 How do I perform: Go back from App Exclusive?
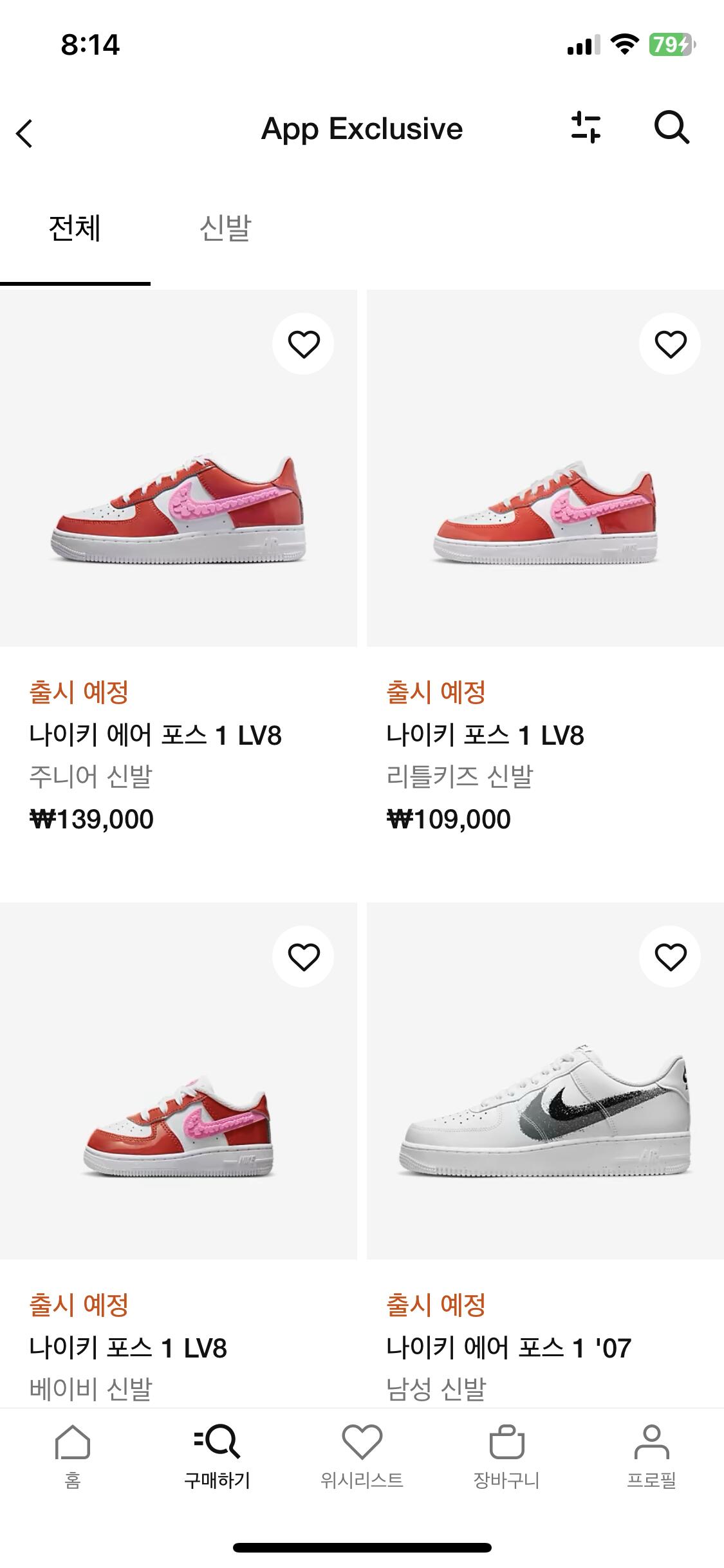[x=24, y=133]
